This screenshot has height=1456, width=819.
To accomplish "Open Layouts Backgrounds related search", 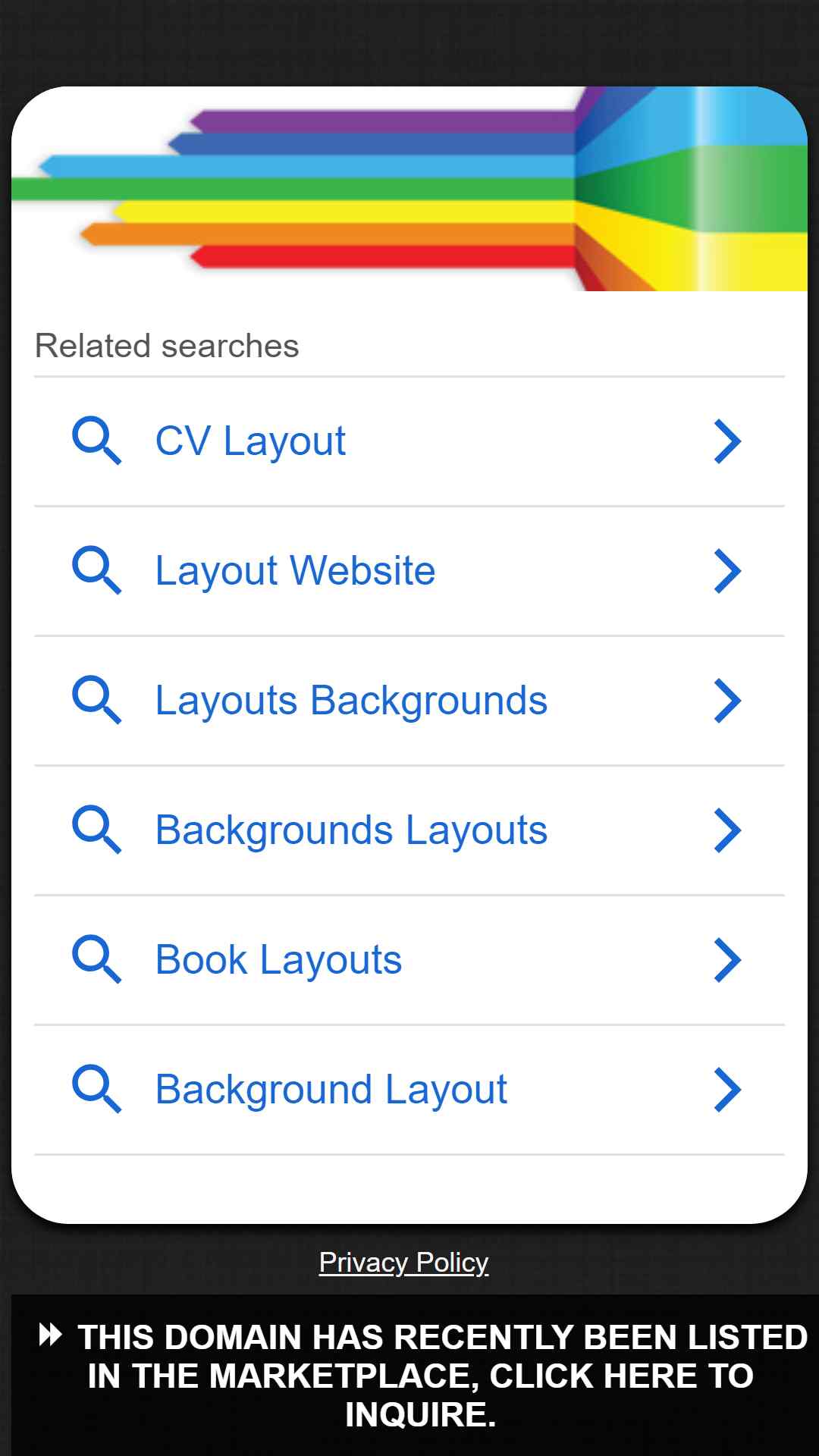I will [x=409, y=701].
